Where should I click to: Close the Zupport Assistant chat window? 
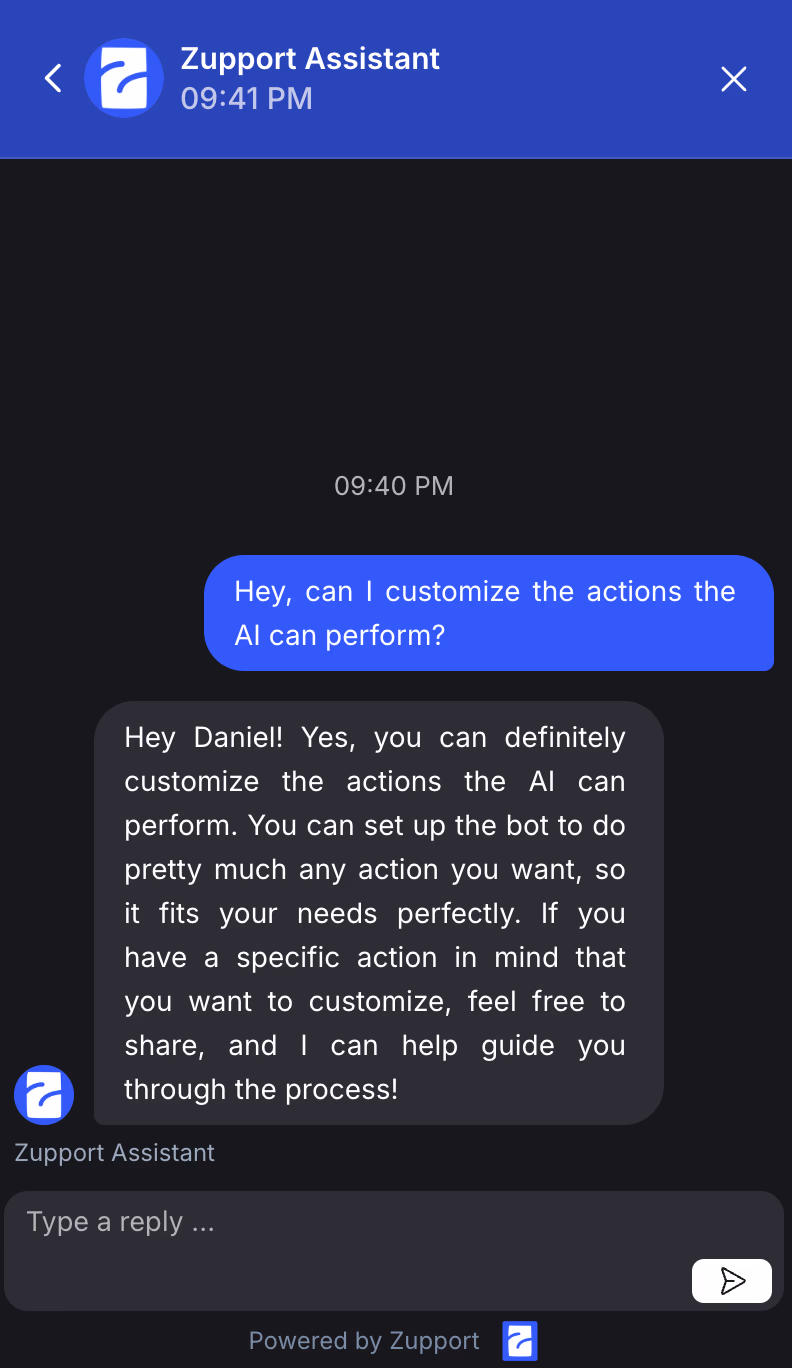pyautogui.click(x=733, y=79)
